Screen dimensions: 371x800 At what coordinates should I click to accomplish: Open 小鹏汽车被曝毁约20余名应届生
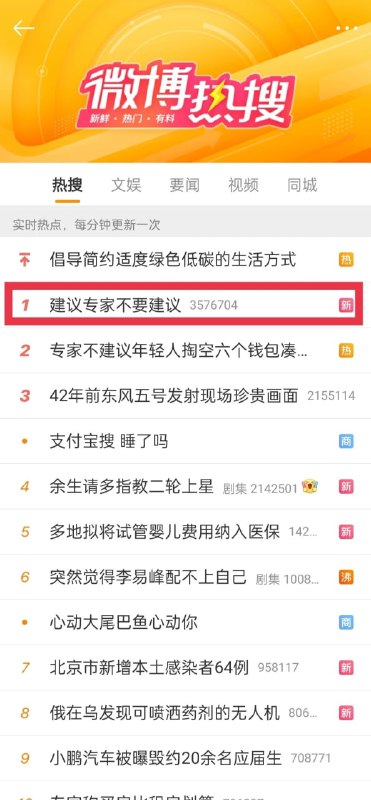click(x=185, y=758)
